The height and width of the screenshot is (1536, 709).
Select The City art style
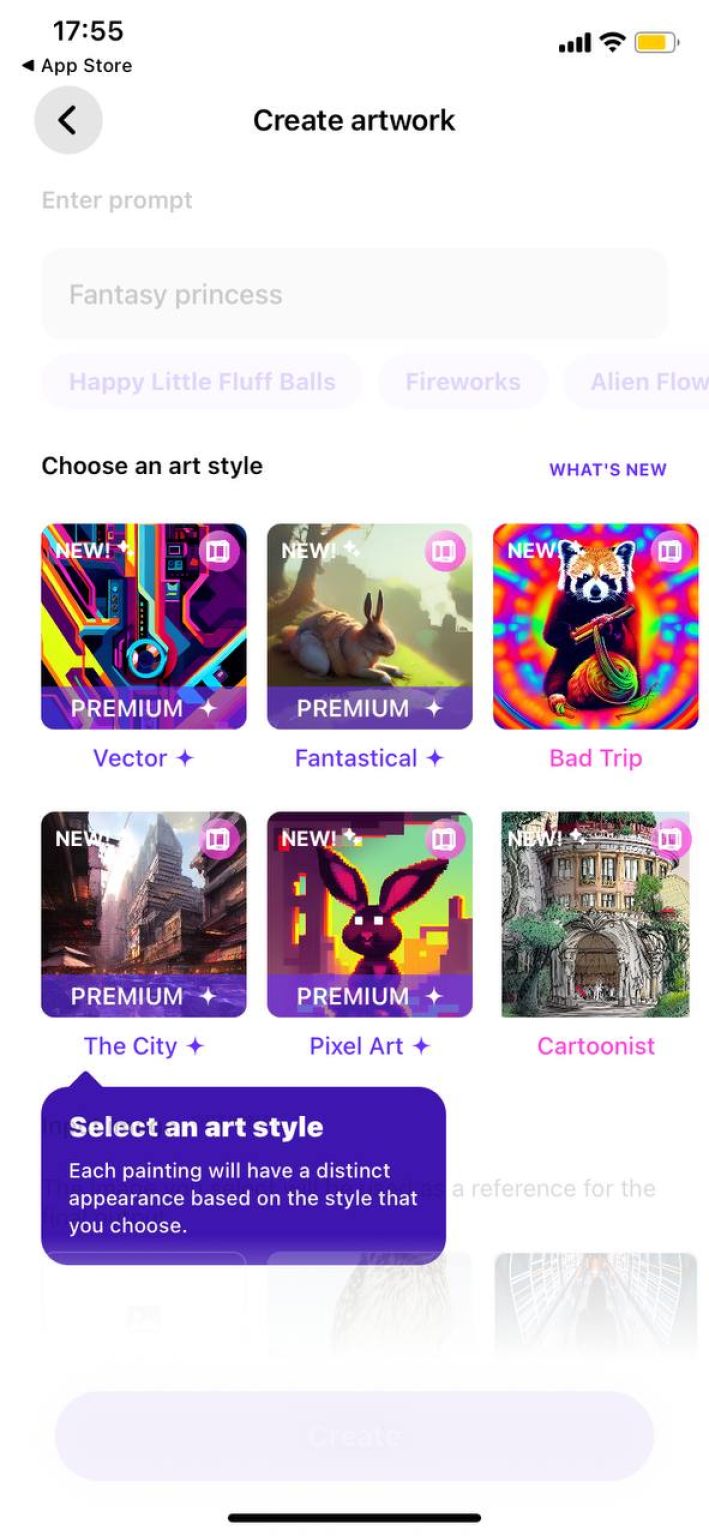coord(144,914)
